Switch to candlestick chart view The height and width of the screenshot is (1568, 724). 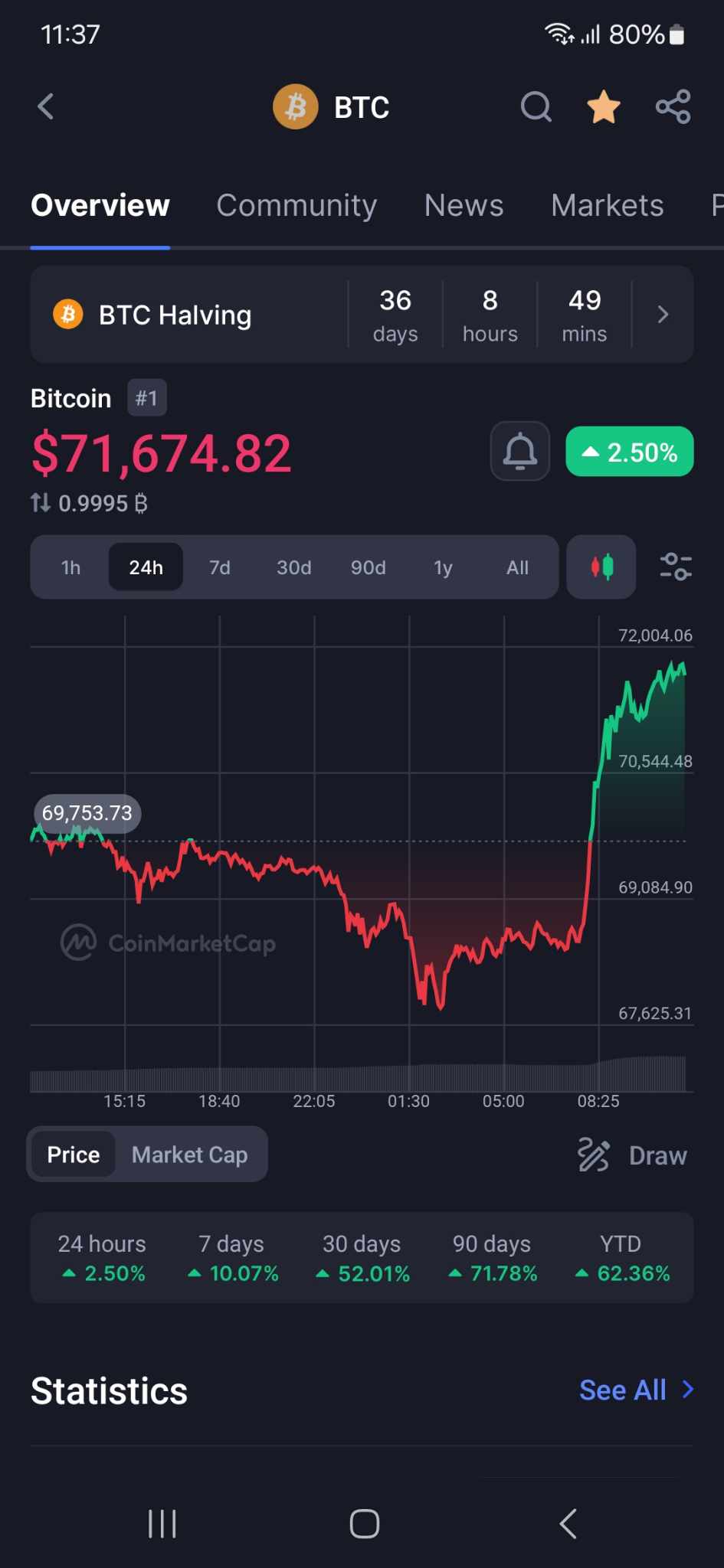pos(601,567)
